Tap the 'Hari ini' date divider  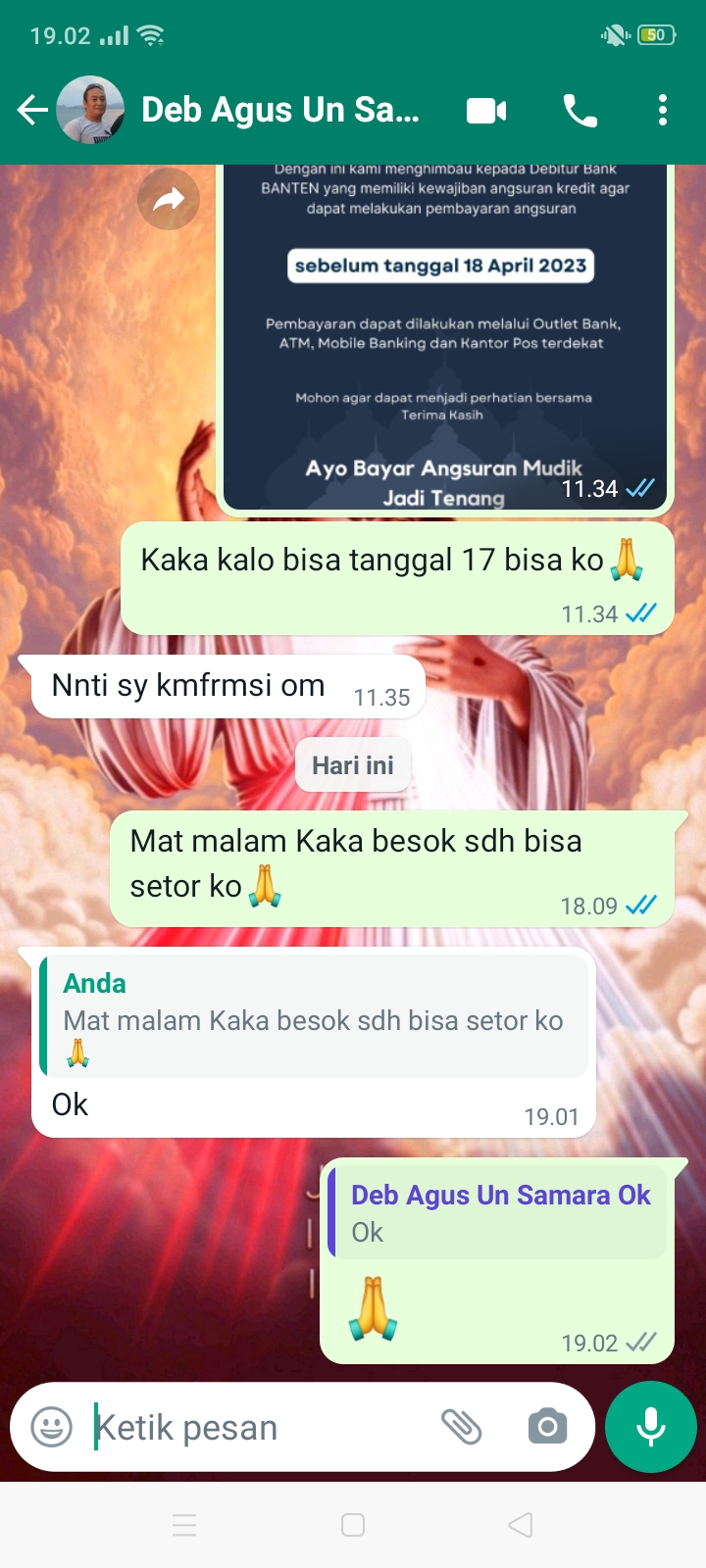(x=352, y=763)
